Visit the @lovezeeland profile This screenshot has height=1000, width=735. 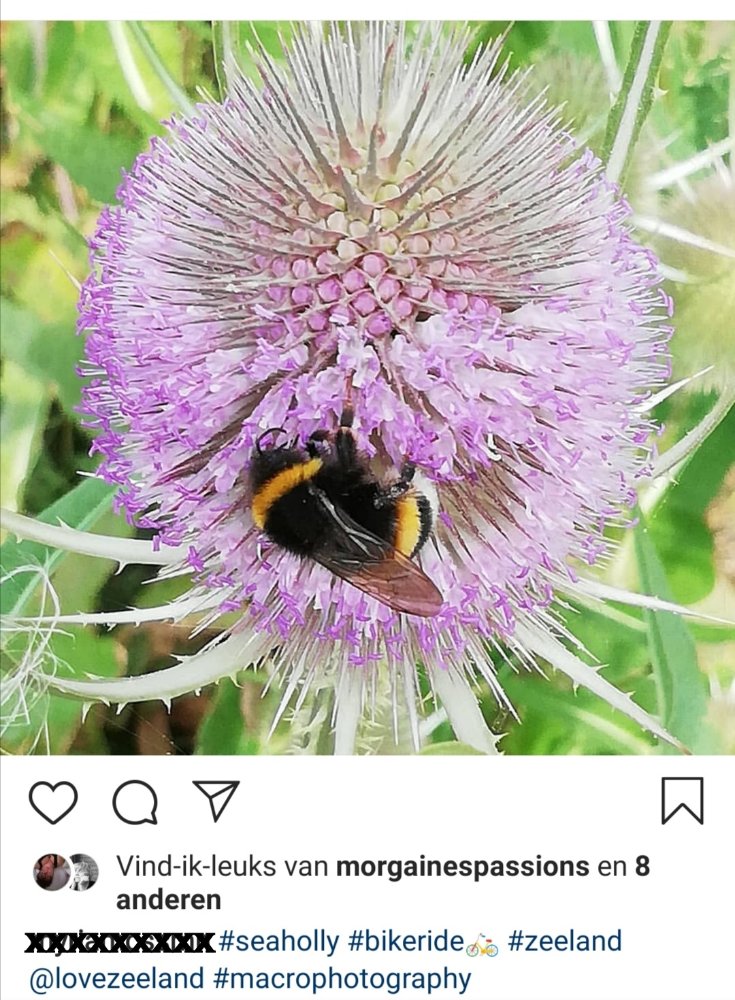point(116,978)
